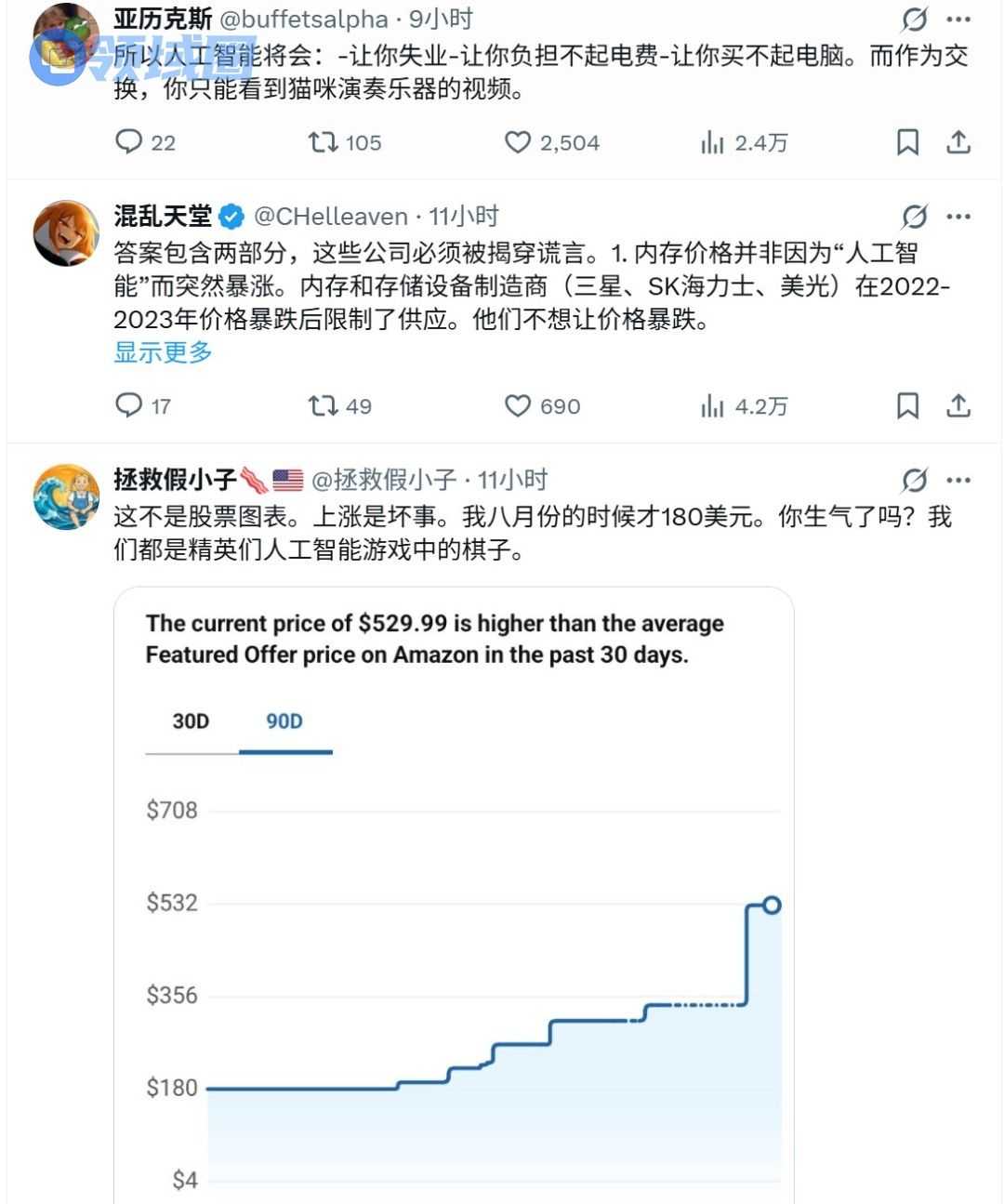Like 亚历克斯's tweet with 2,504 likes

(517, 142)
